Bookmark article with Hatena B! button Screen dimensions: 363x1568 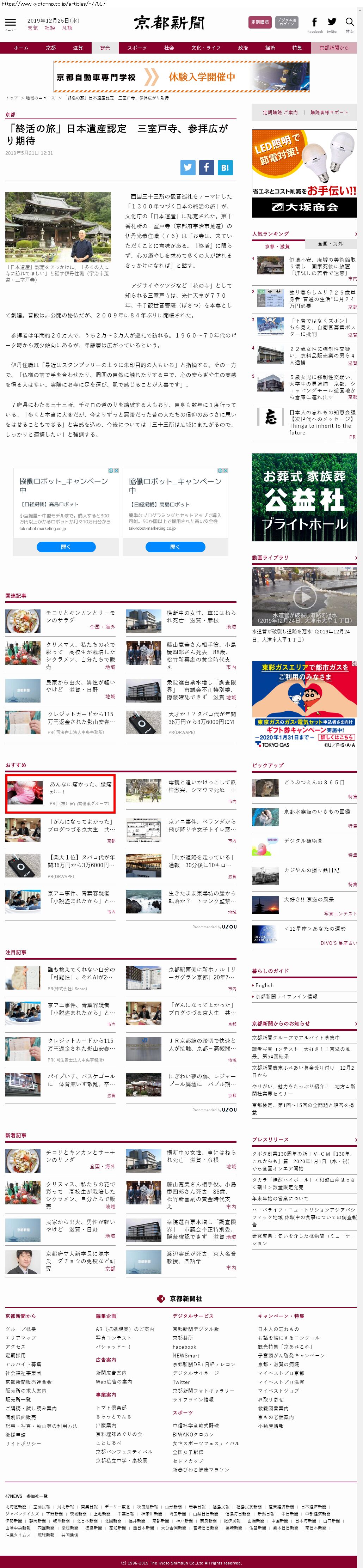225,168
